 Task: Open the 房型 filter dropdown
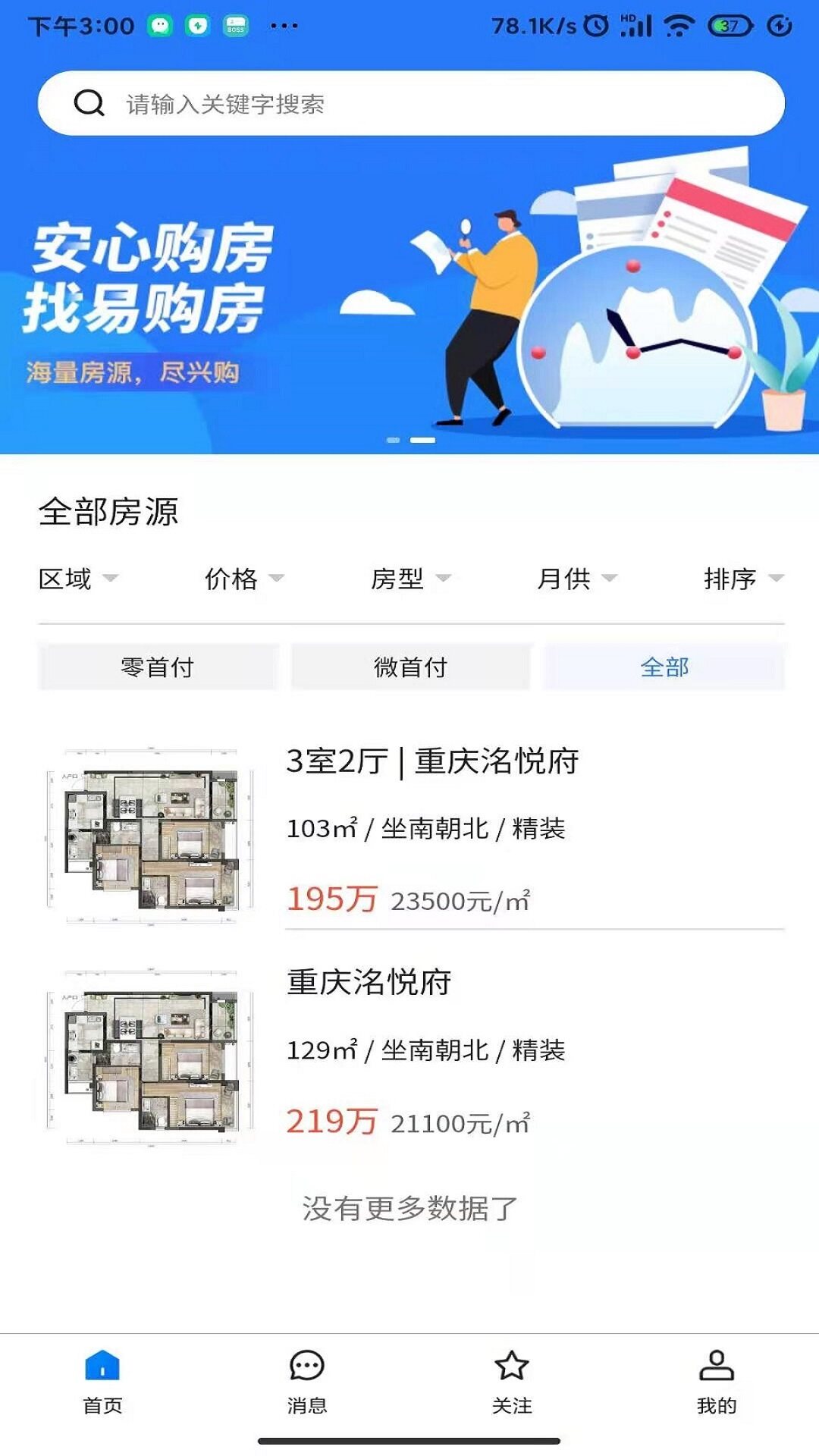(x=410, y=579)
